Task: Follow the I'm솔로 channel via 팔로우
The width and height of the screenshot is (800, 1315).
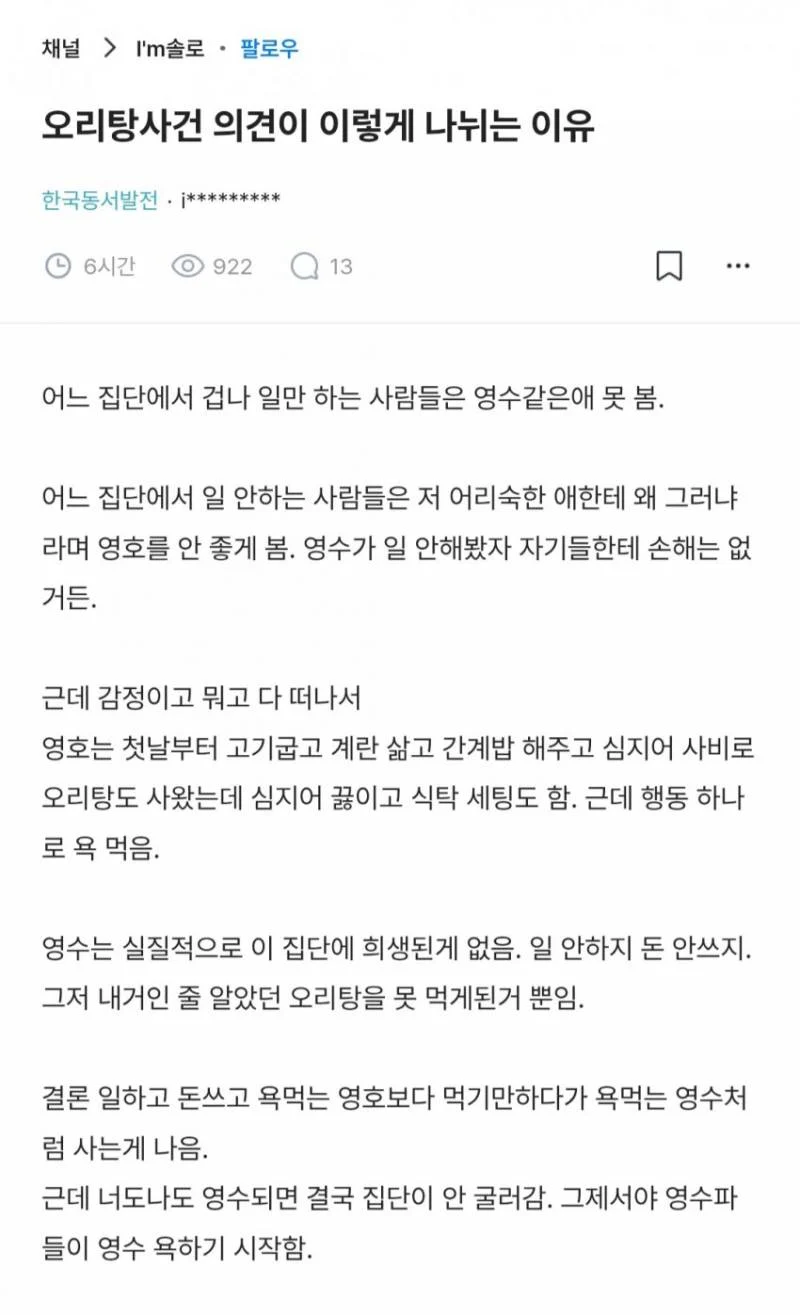Action: [x=269, y=47]
